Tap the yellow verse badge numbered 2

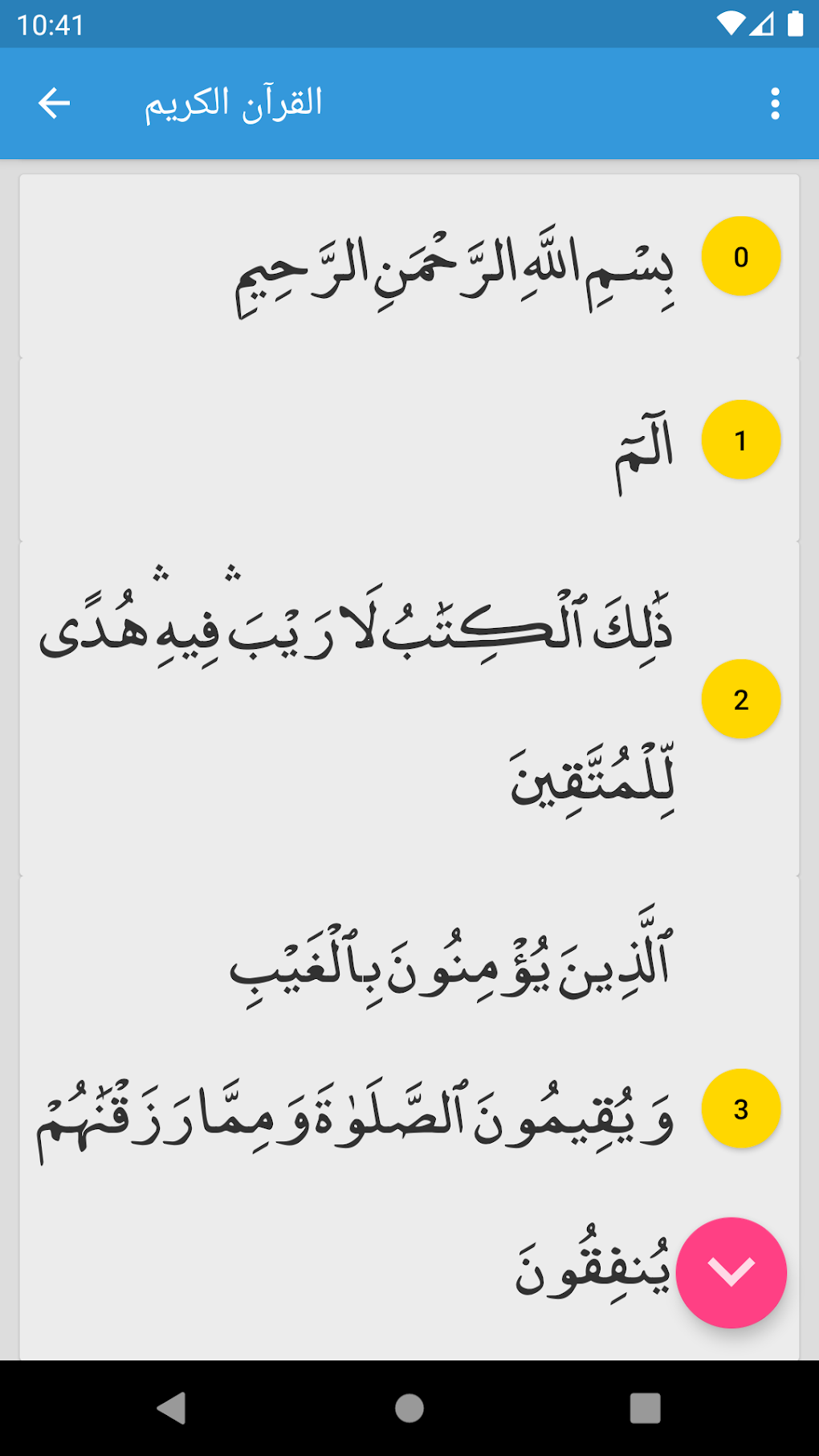pyautogui.click(x=740, y=699)
